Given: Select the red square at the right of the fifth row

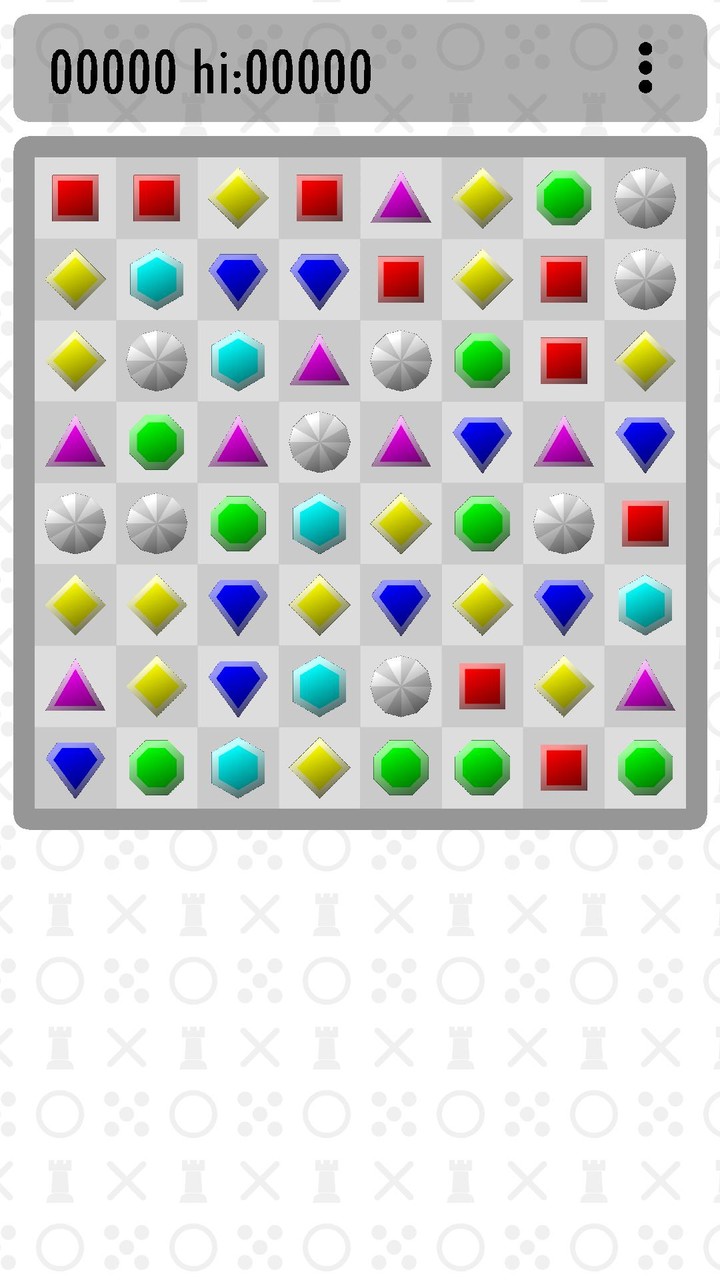Looking at the screenshot, I should pos(645,521).
